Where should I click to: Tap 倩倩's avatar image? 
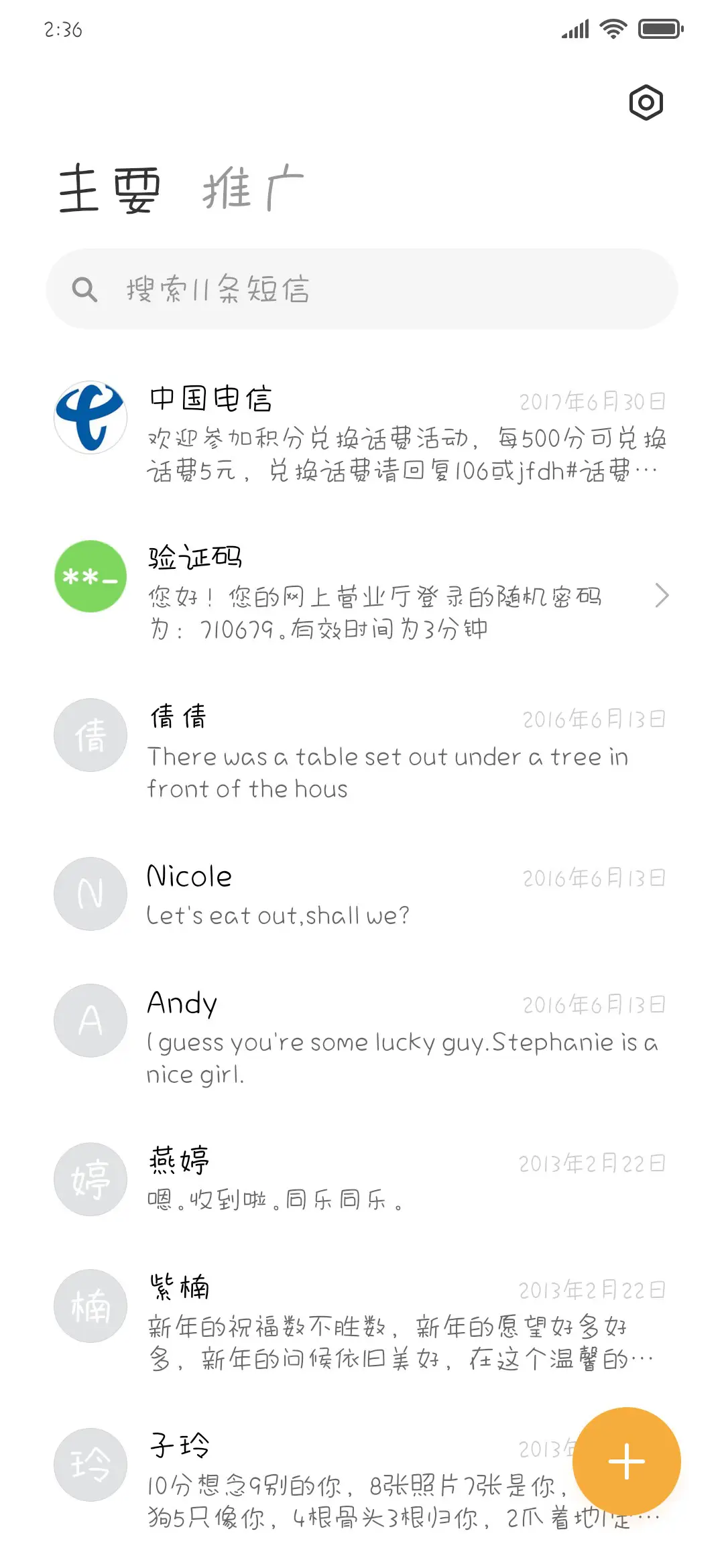click(x=90, y=734)
